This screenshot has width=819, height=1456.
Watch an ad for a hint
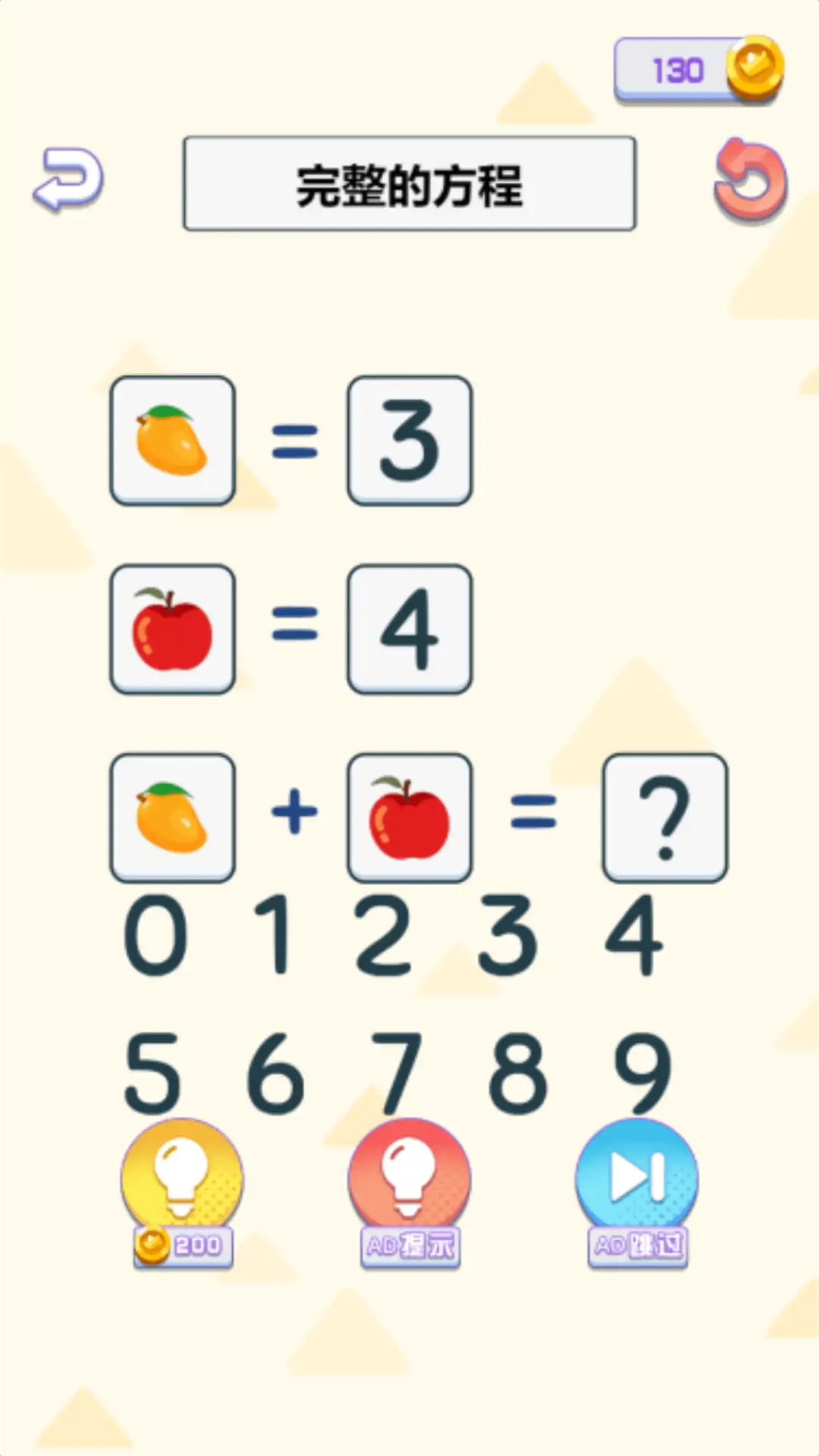[x=409, y=1191]
